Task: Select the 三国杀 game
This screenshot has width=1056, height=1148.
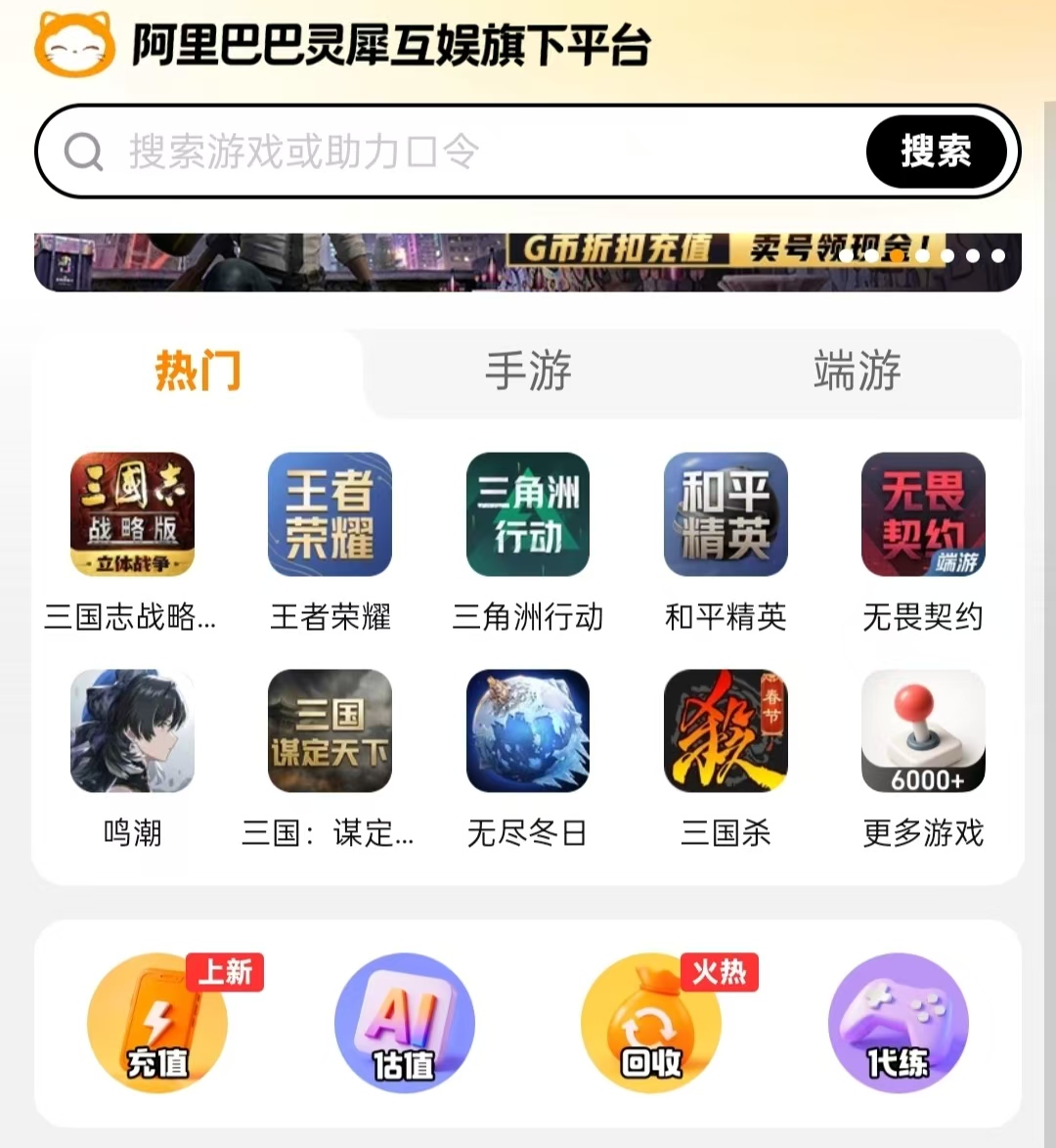Action: tap(726, 731)
